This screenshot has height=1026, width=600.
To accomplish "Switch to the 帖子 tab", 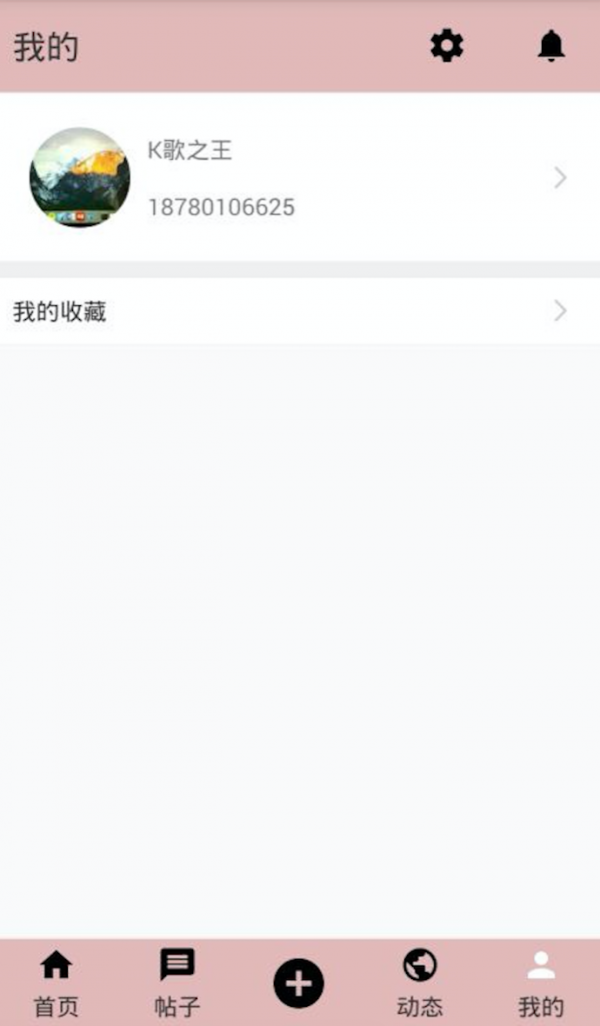I will click(x=177, y=983).
